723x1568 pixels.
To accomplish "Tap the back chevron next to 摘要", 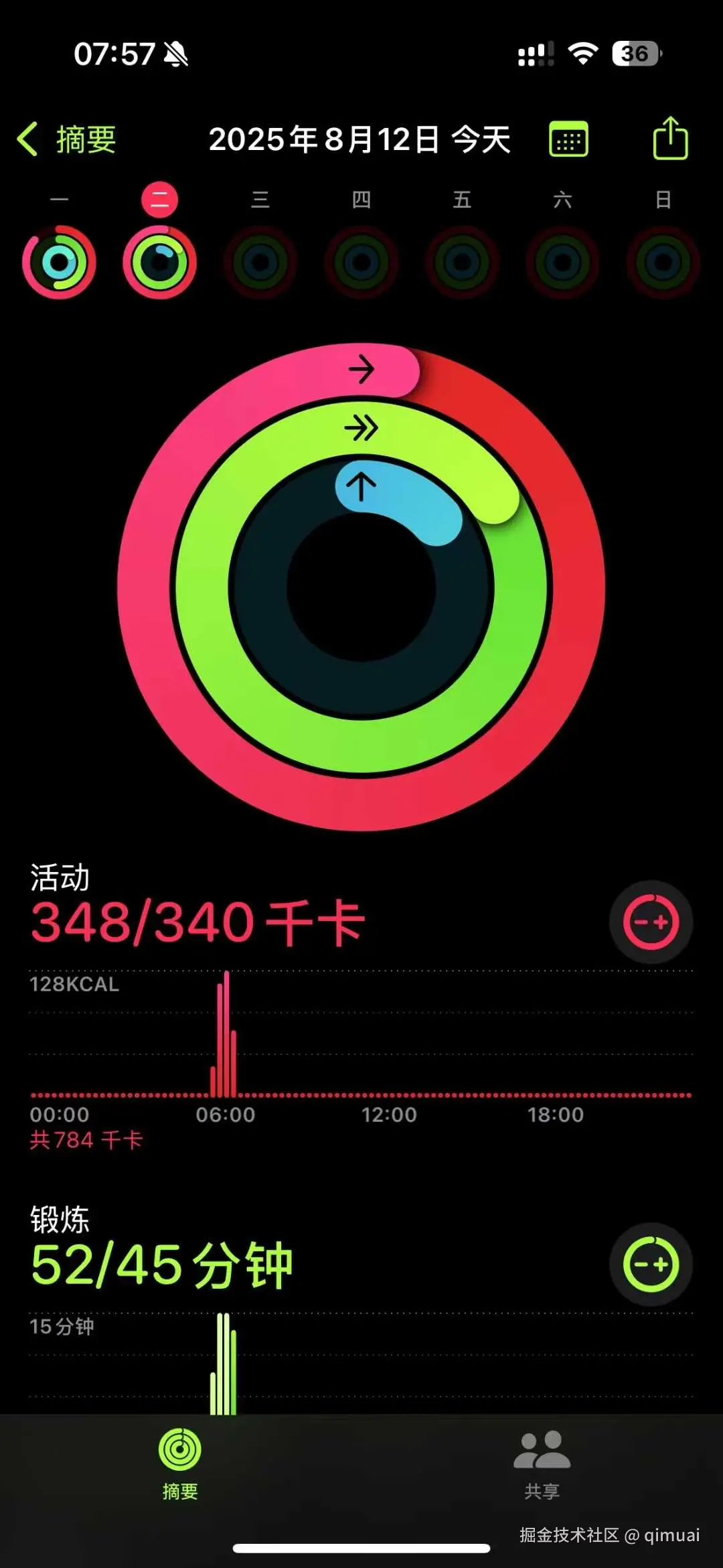I will [27, 139].
